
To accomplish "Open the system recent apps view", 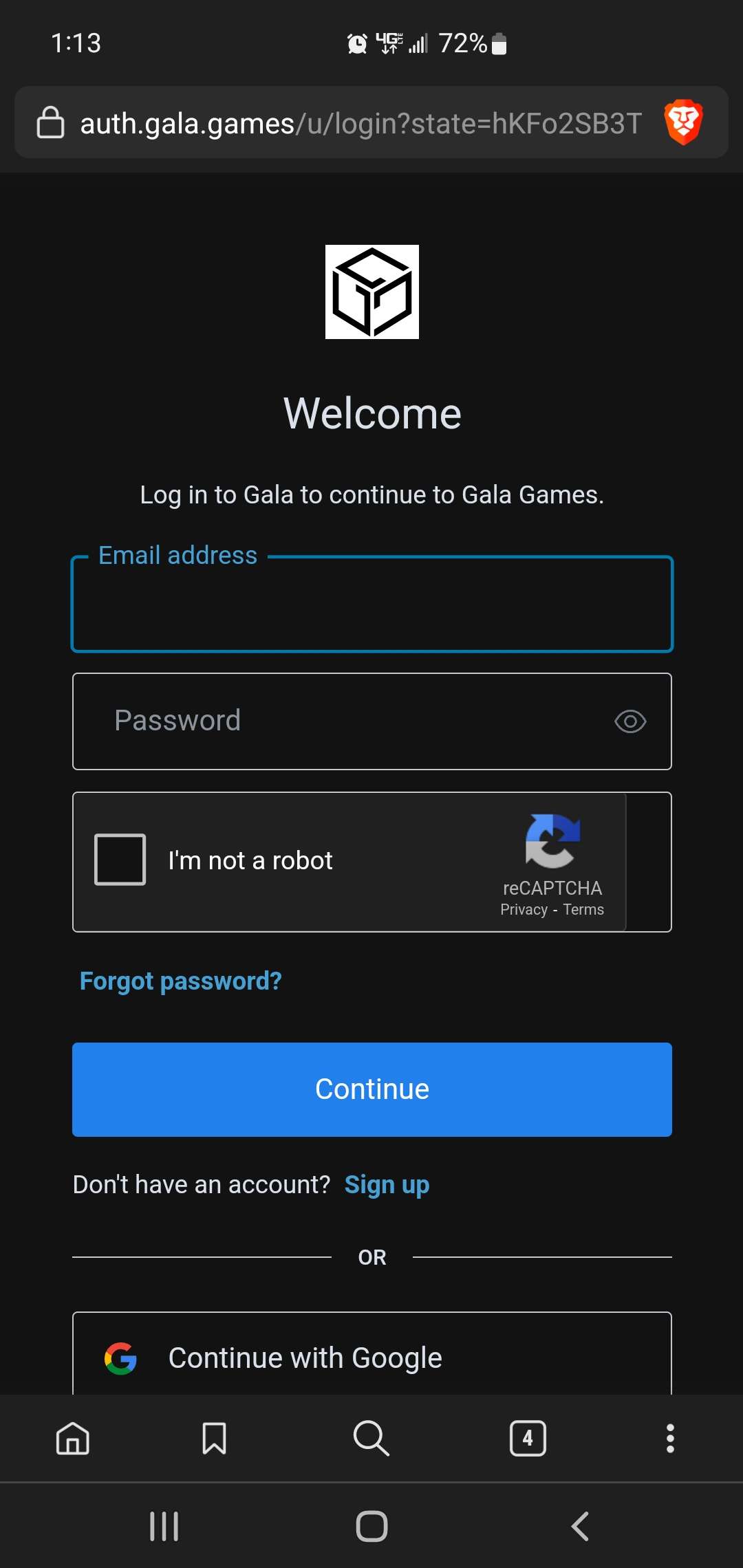I will coord(164,1526).
